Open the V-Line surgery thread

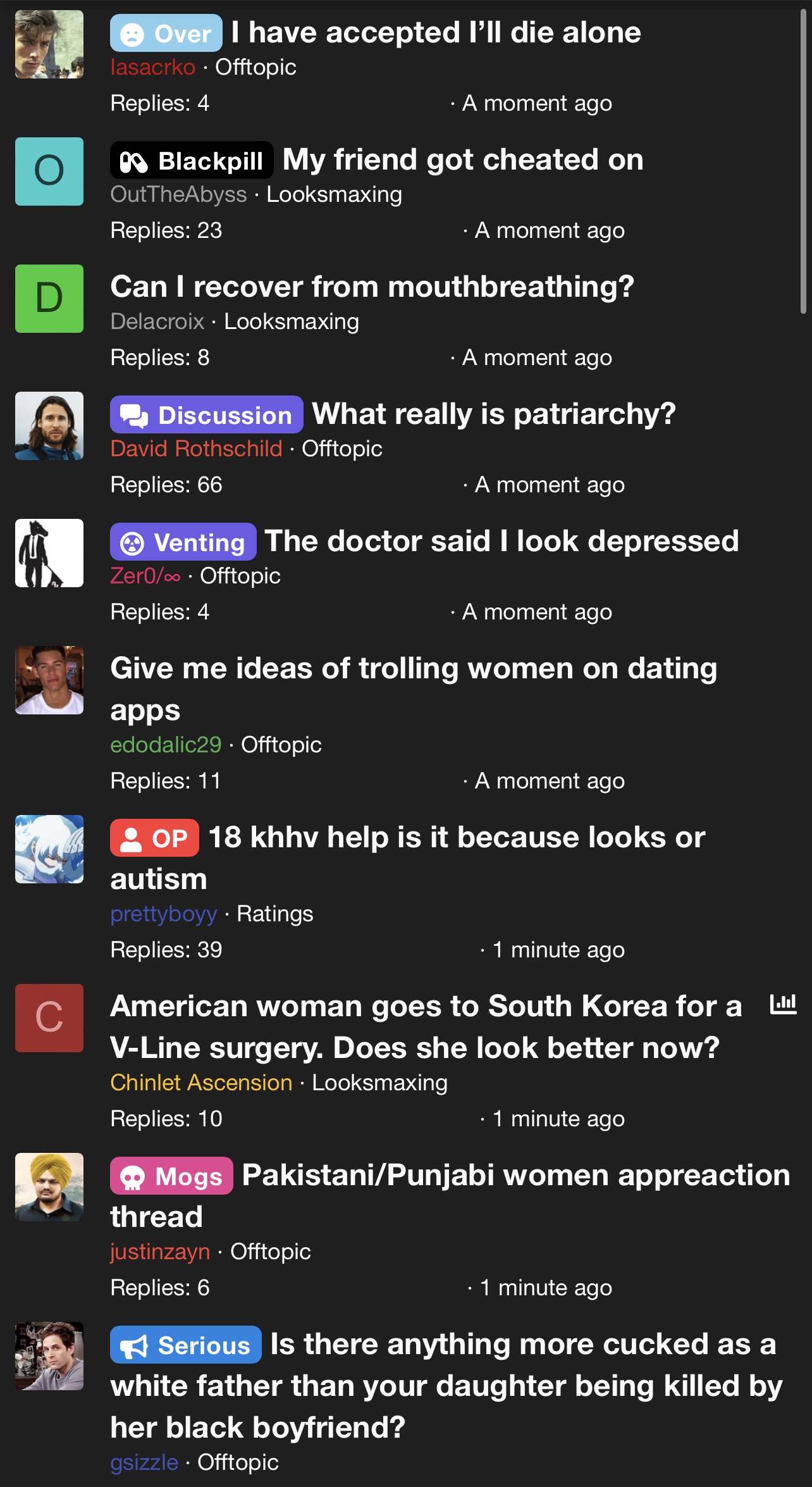(x=426, y=1026)
